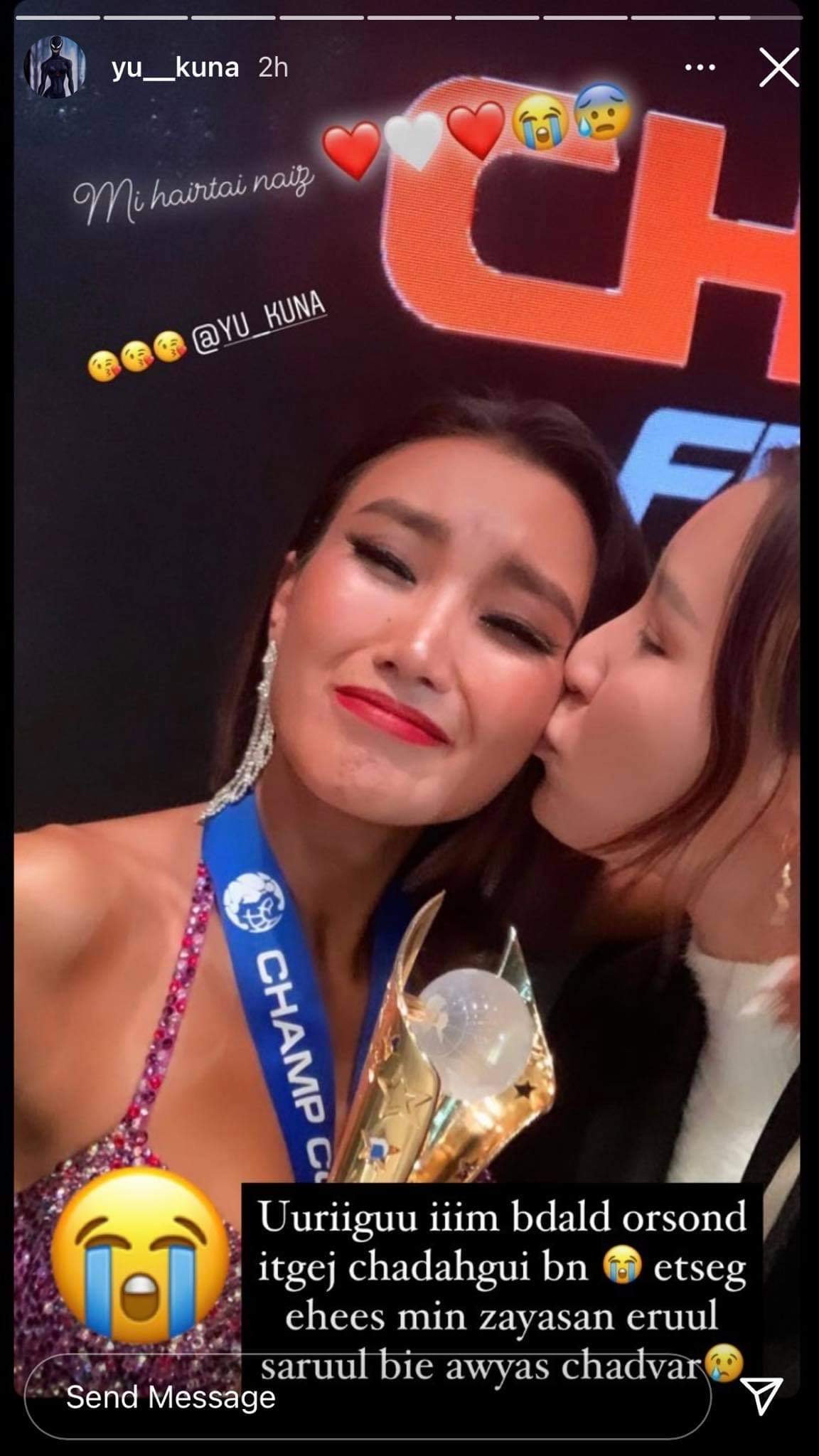Viewport: 819px width, 1456px height.
Task: Share this story via paper plane icon
Action: [761, 1396]
